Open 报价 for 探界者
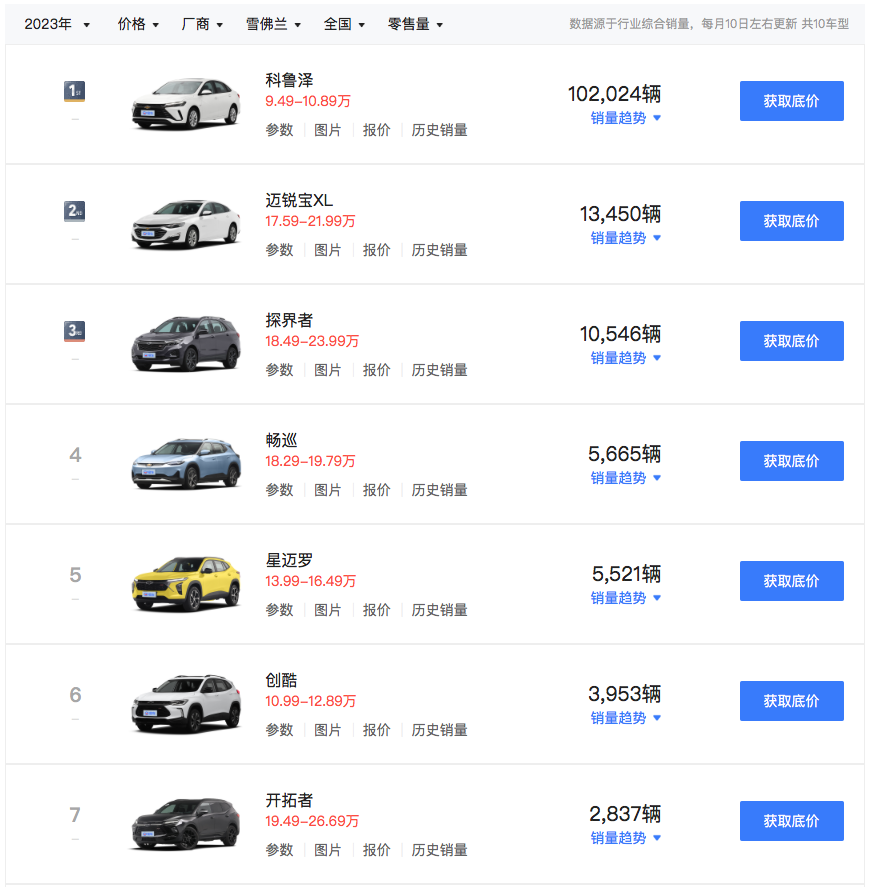 coord(376,370)
